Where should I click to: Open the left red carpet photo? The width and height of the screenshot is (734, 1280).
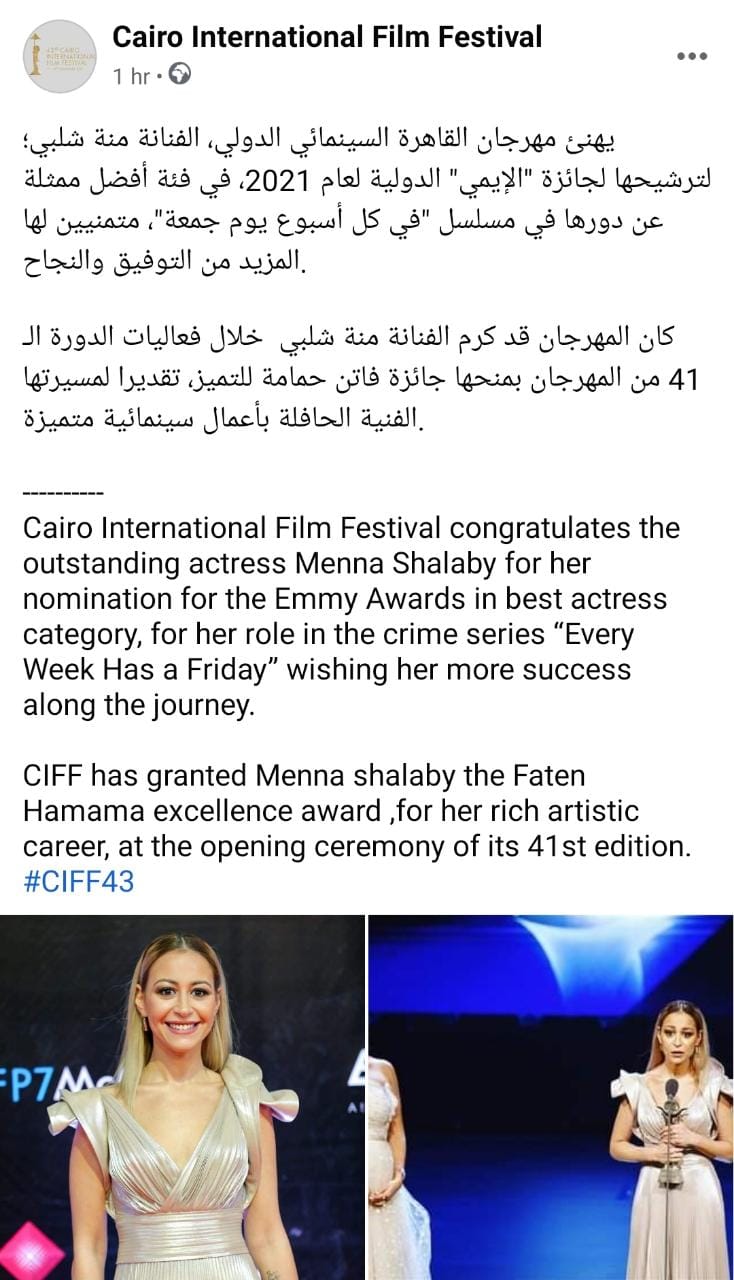(x=182, y=1097)
